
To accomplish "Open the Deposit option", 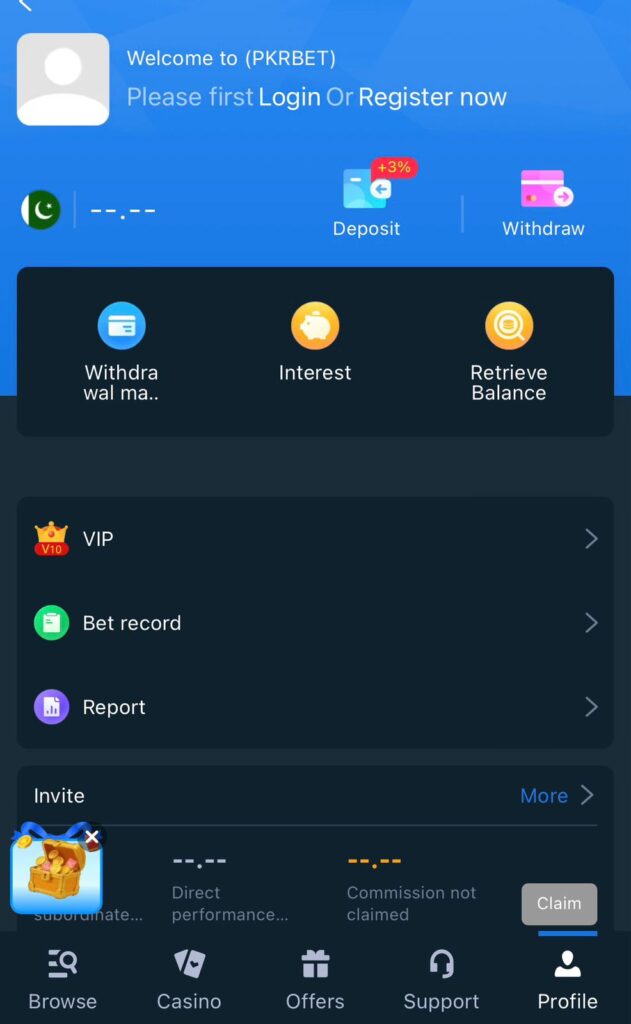I will 366,201.
